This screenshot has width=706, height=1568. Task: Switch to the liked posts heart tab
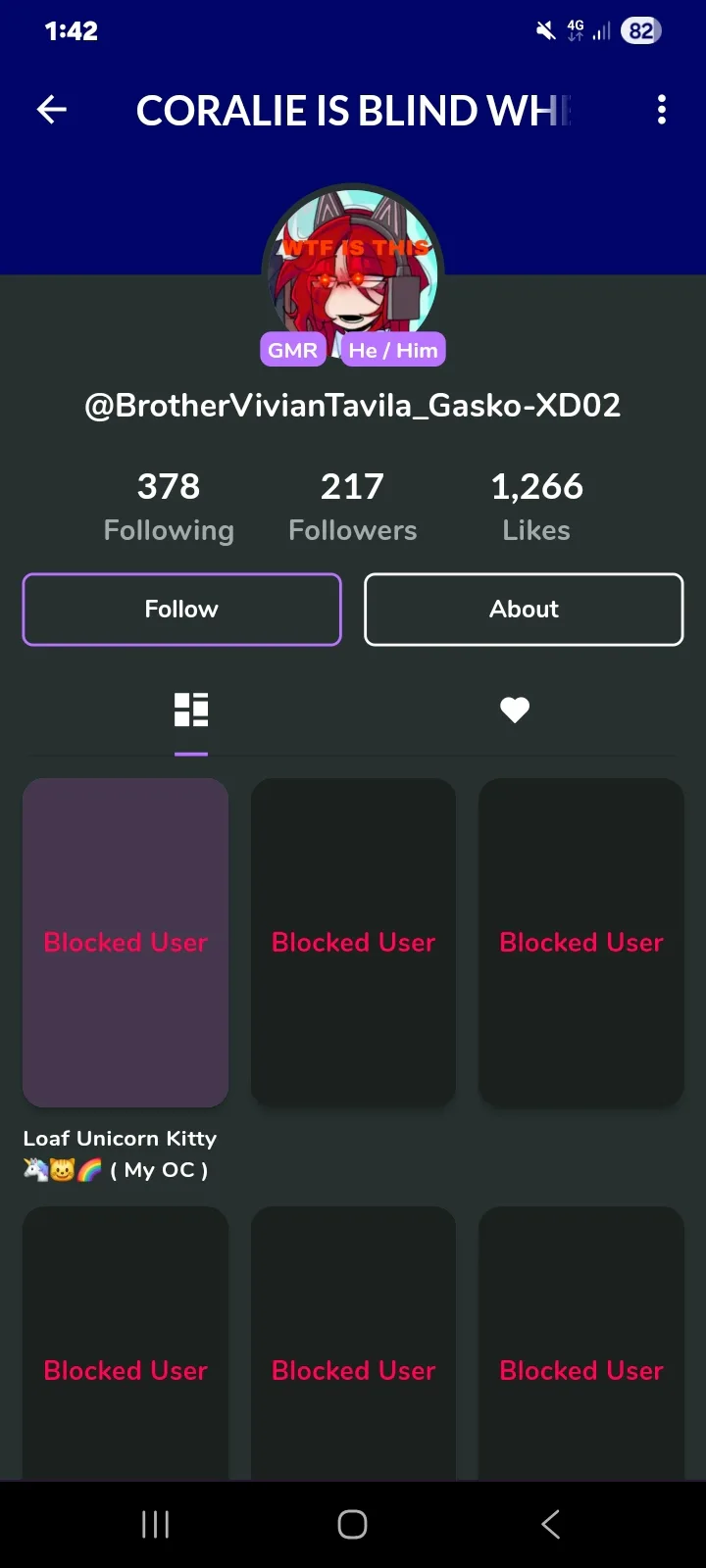coord(515,710)
